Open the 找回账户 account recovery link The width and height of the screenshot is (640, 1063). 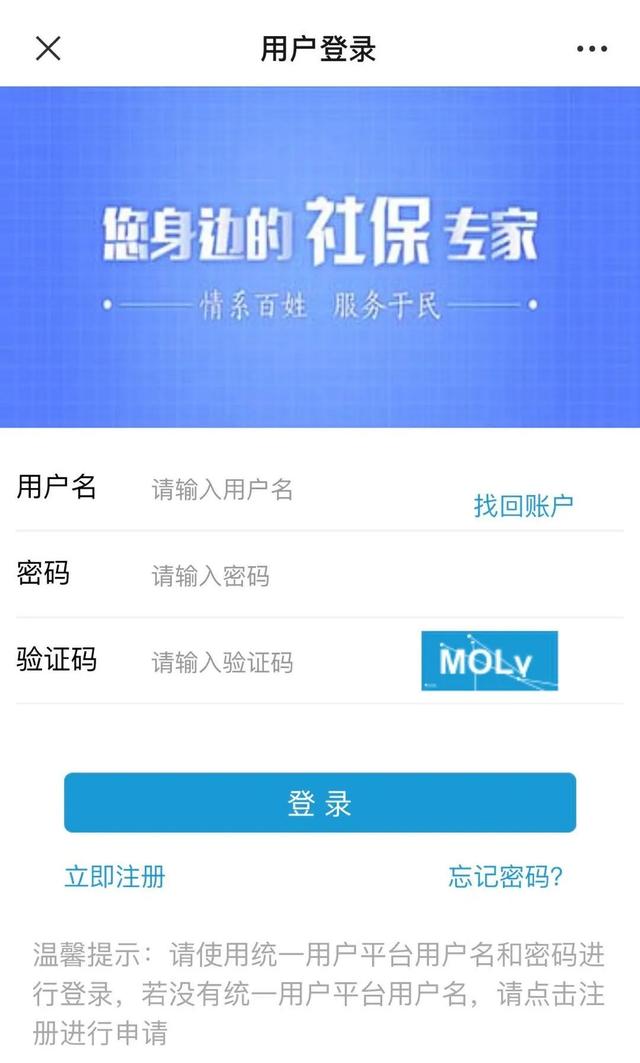click(523, 505)
